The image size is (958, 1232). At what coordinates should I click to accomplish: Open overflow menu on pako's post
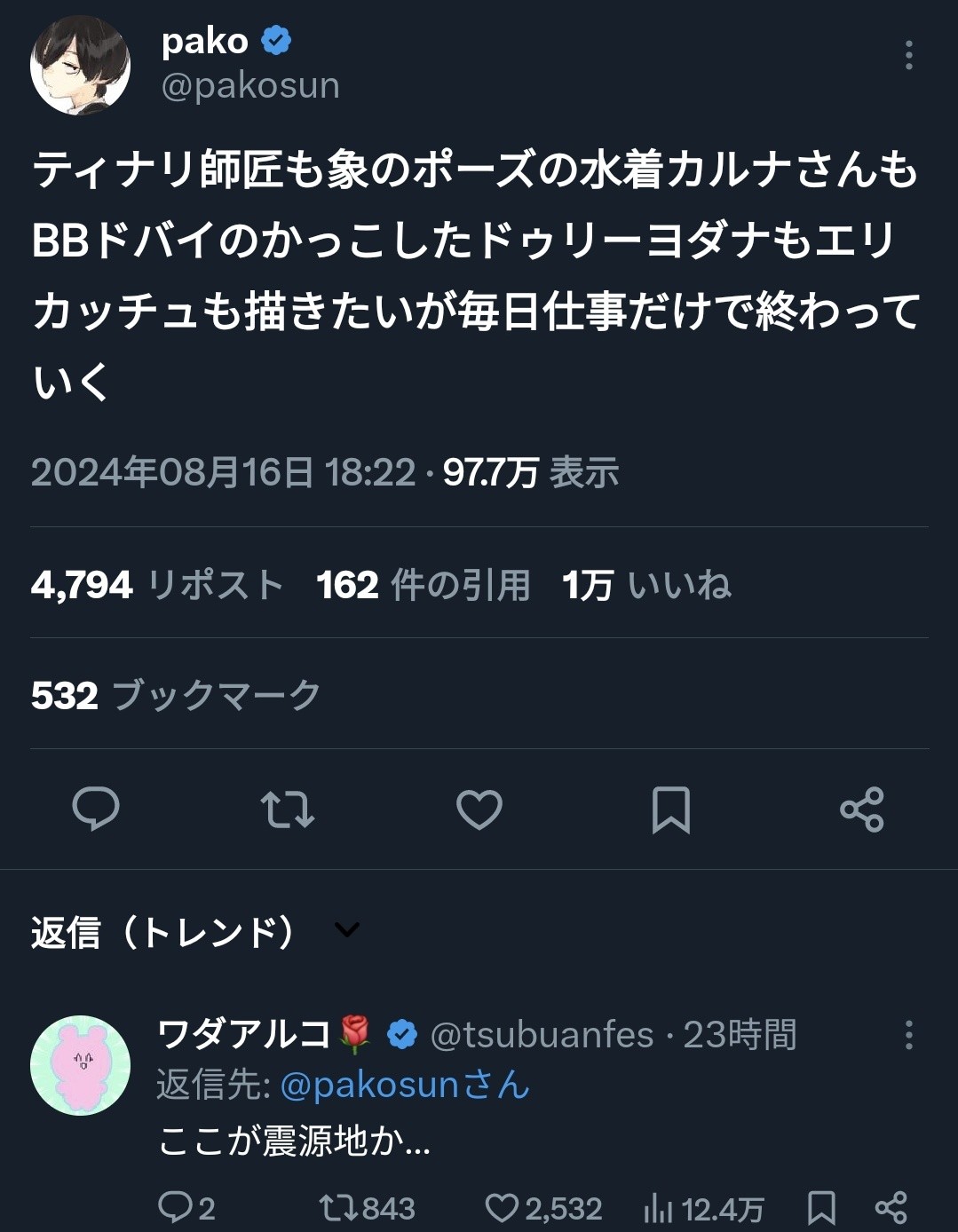[908, 55]
